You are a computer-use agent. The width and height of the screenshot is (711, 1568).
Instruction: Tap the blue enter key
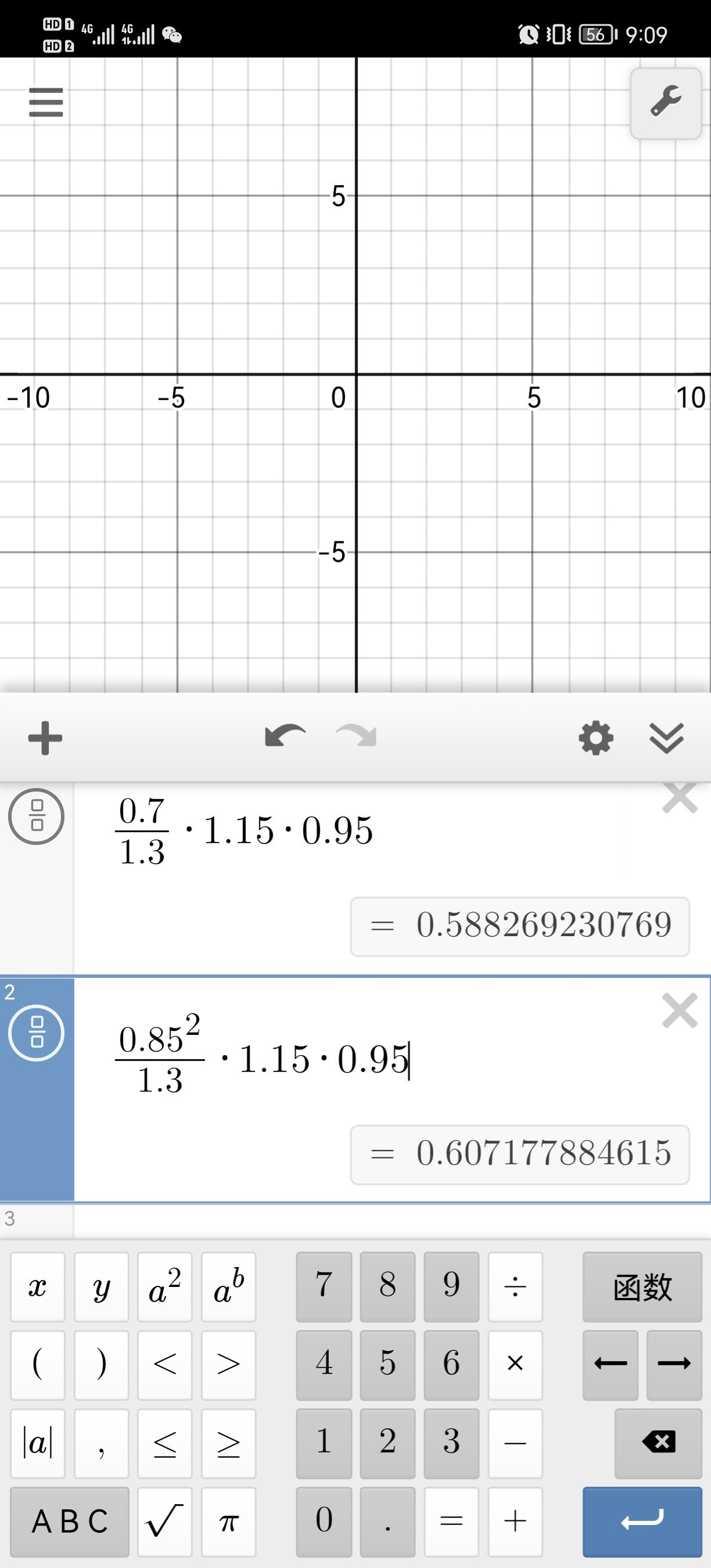point(642,1522)
